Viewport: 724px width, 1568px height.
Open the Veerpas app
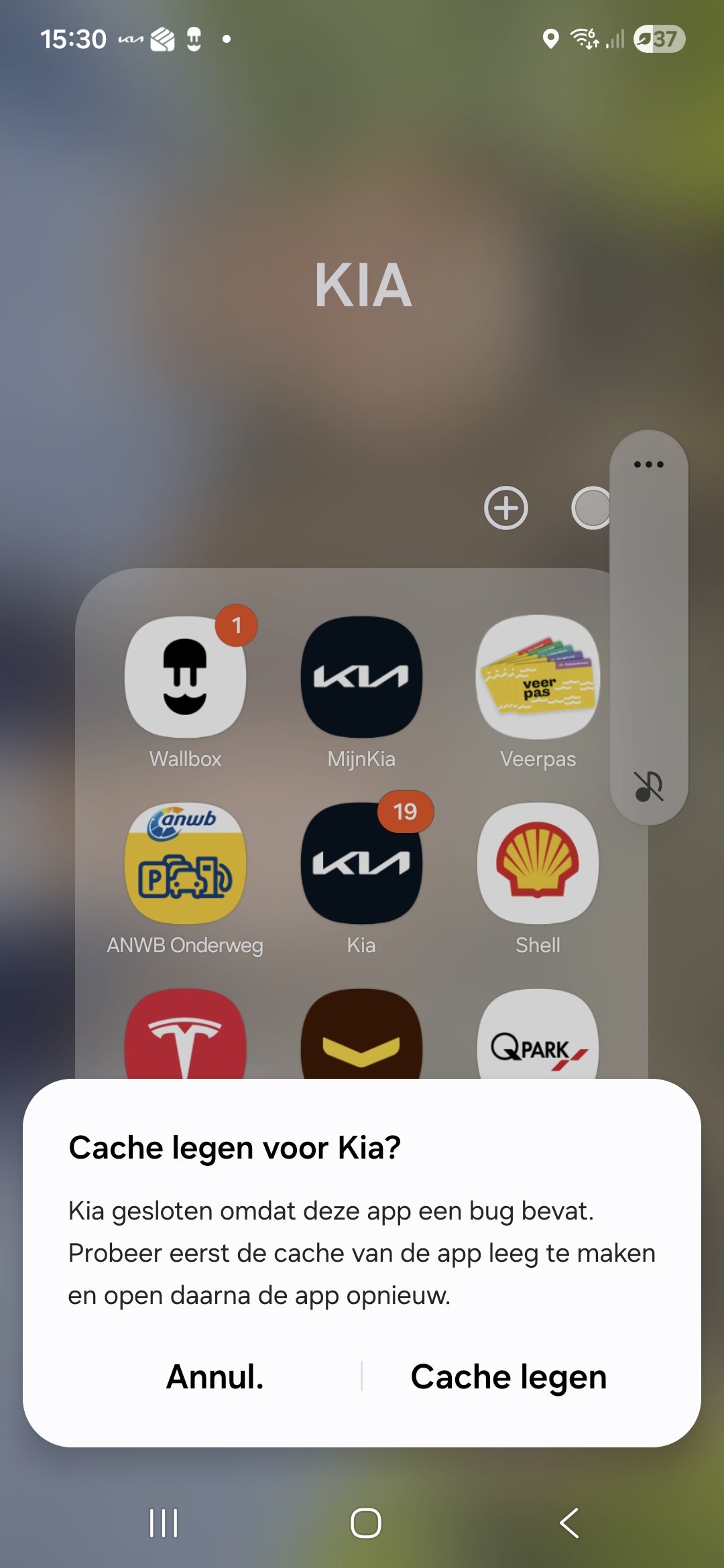point(538,677)
